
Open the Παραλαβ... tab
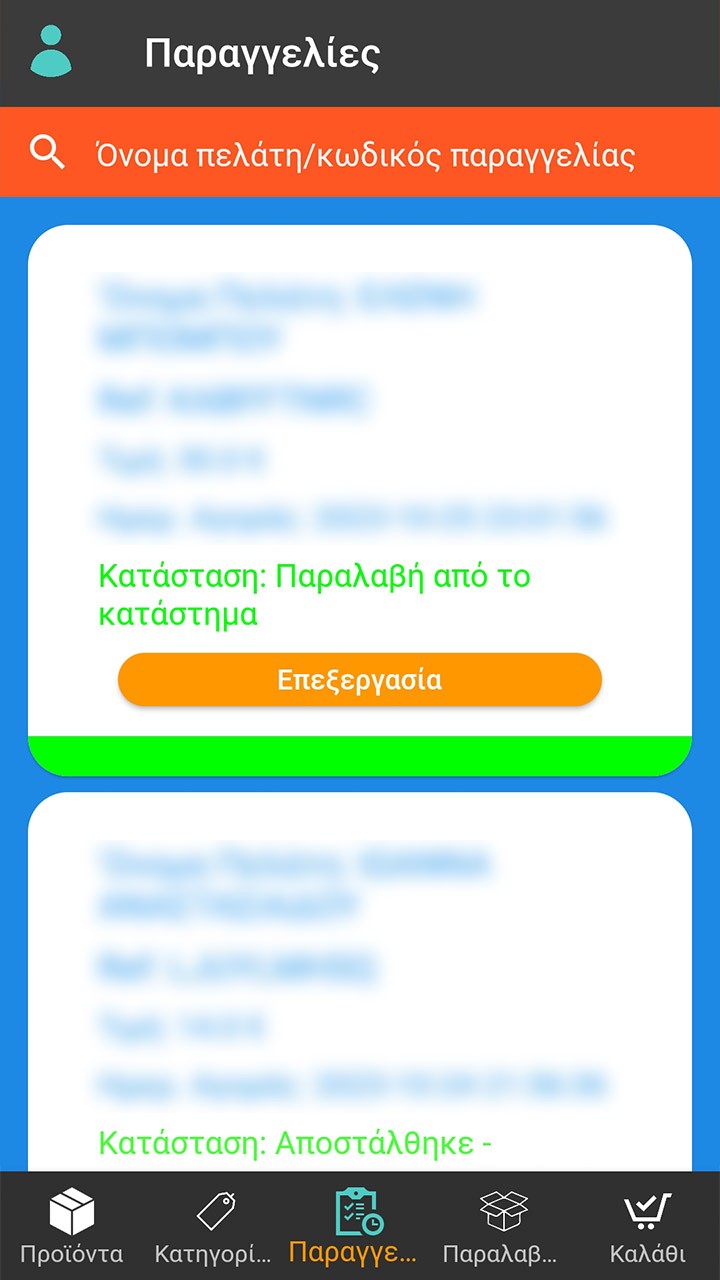click(x=501, y=1226)
